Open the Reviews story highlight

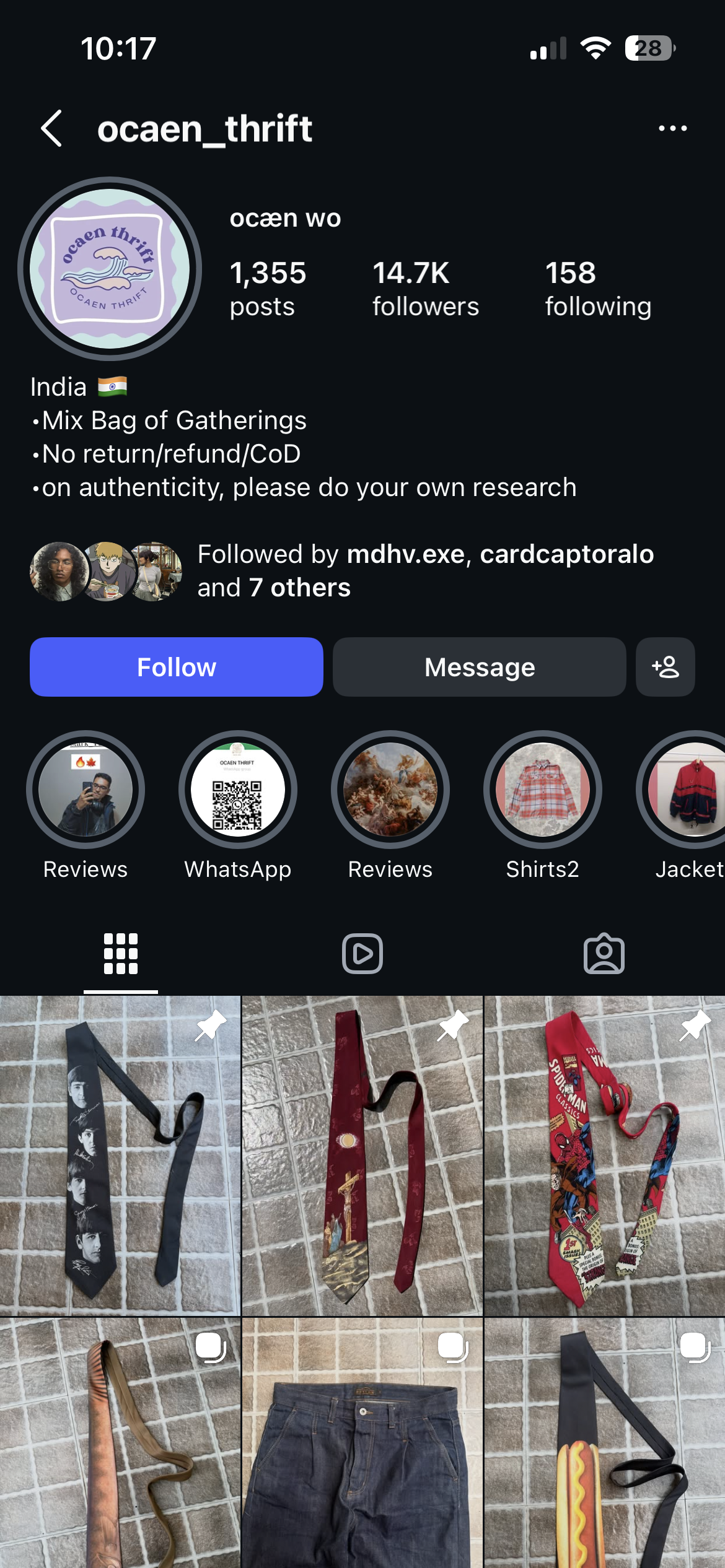point(84,788)
